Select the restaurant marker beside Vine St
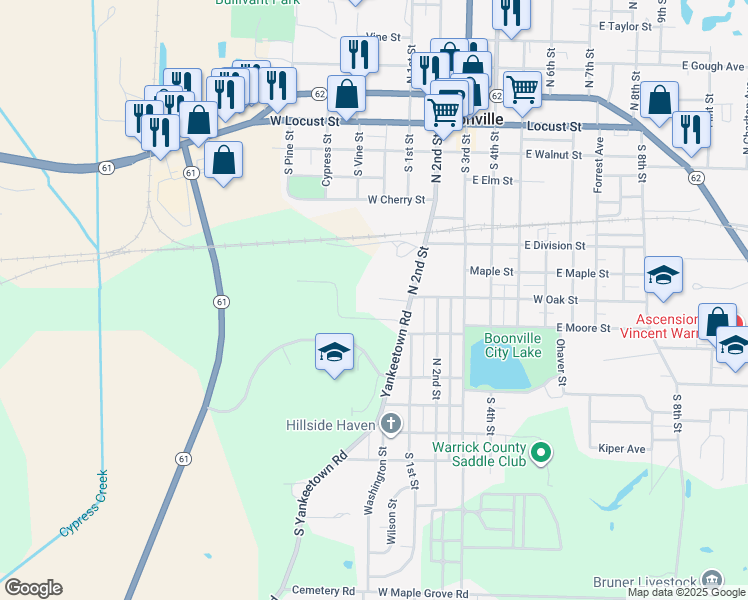The width and height of the screenshot is (748, 600). [x=359, y=55]
